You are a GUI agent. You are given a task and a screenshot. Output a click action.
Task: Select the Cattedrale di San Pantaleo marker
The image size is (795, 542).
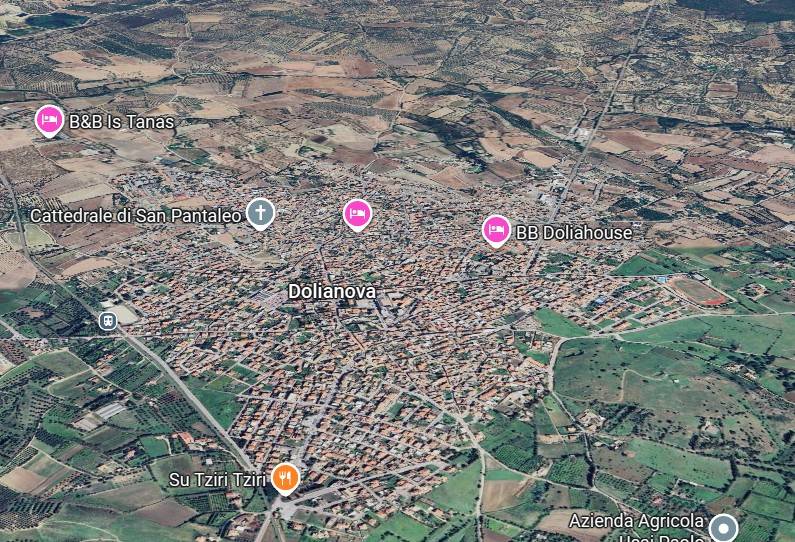click(x=260, y=213)
